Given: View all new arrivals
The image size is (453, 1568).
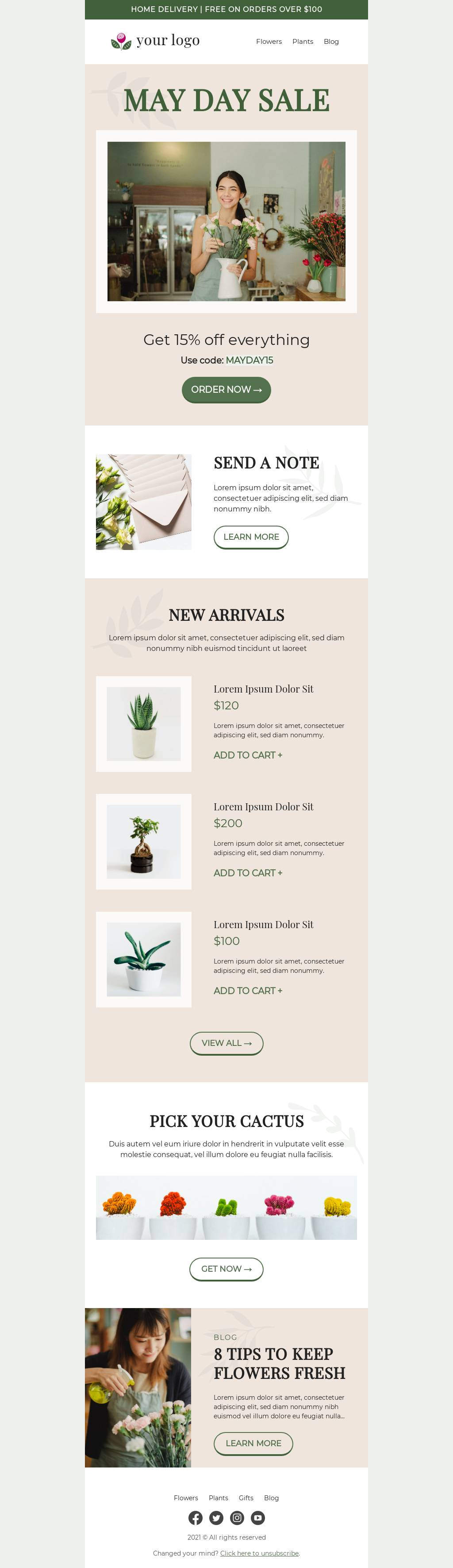Looking at the screenshot, I should tap(226, 1043).
